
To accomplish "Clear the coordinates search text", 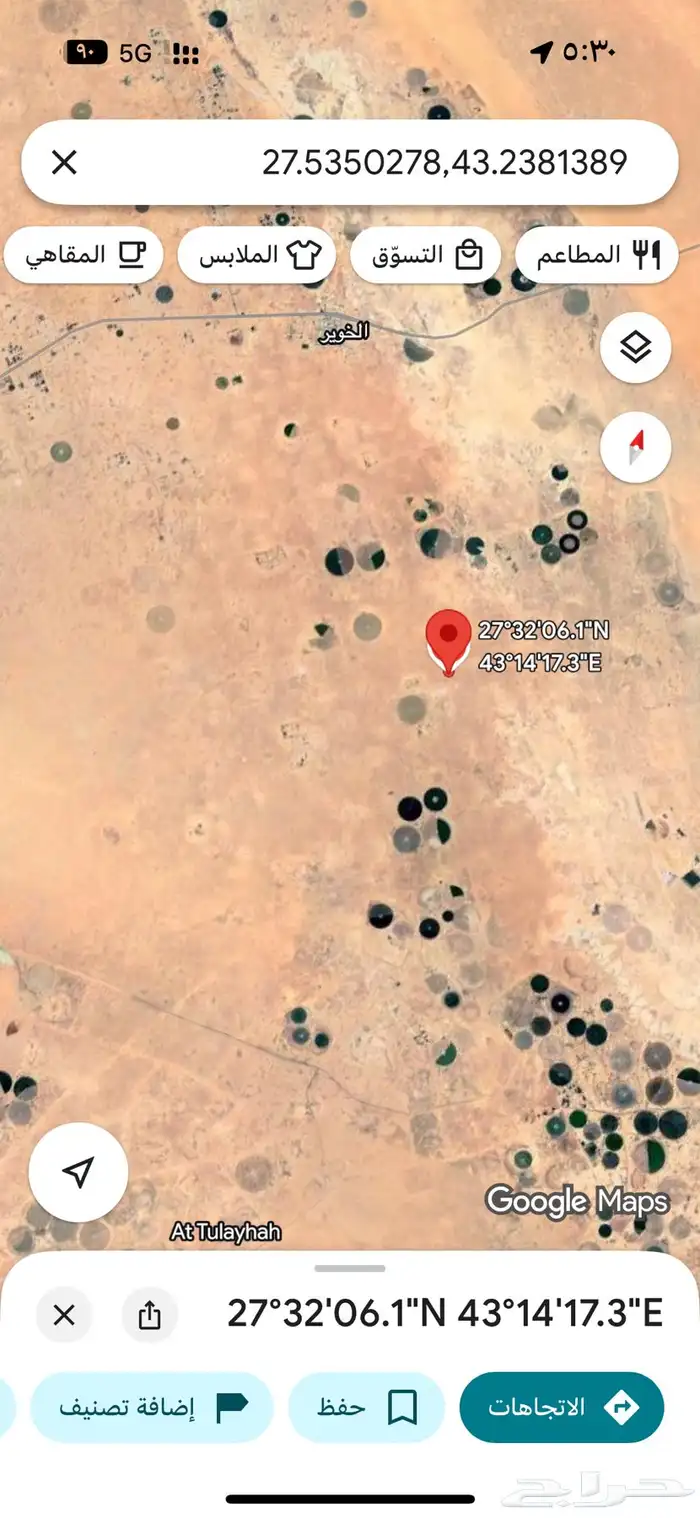I will click(x=64, y=162).
